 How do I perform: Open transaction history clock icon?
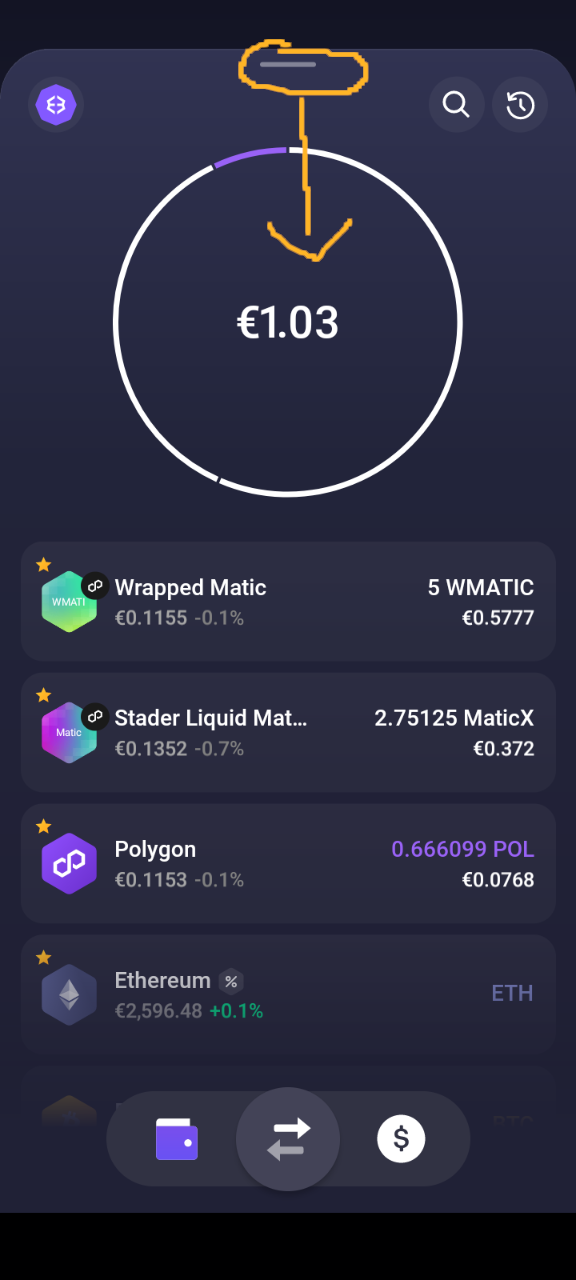click(520, 105)
